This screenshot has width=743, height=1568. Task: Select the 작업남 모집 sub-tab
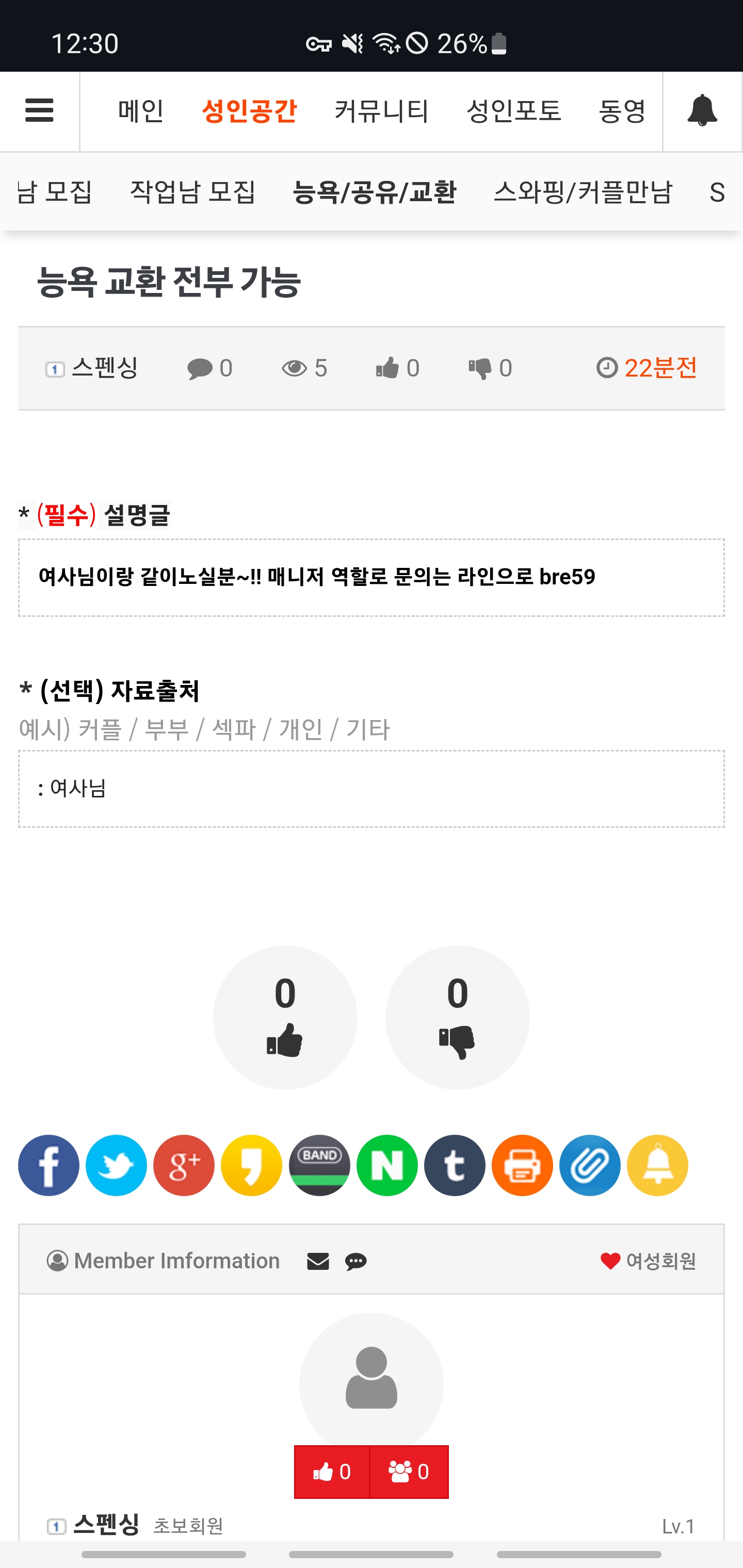click(192, 192)
